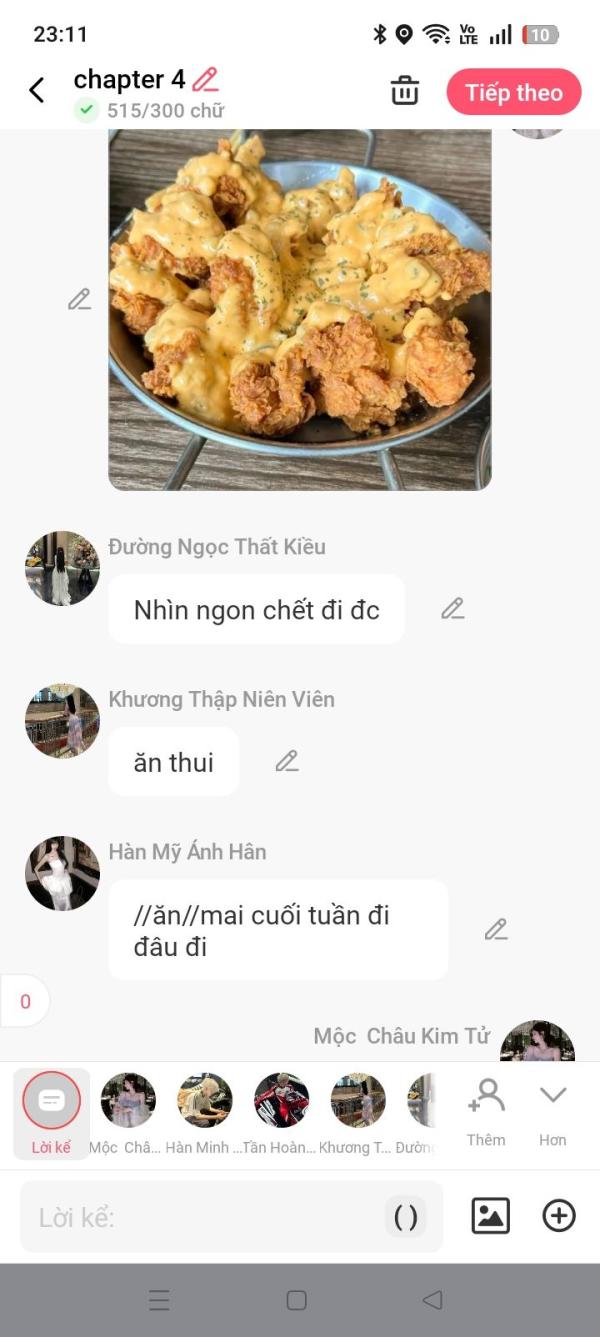Edit the message starting "//ăn//mai cuối tuần"

point(496,929)
